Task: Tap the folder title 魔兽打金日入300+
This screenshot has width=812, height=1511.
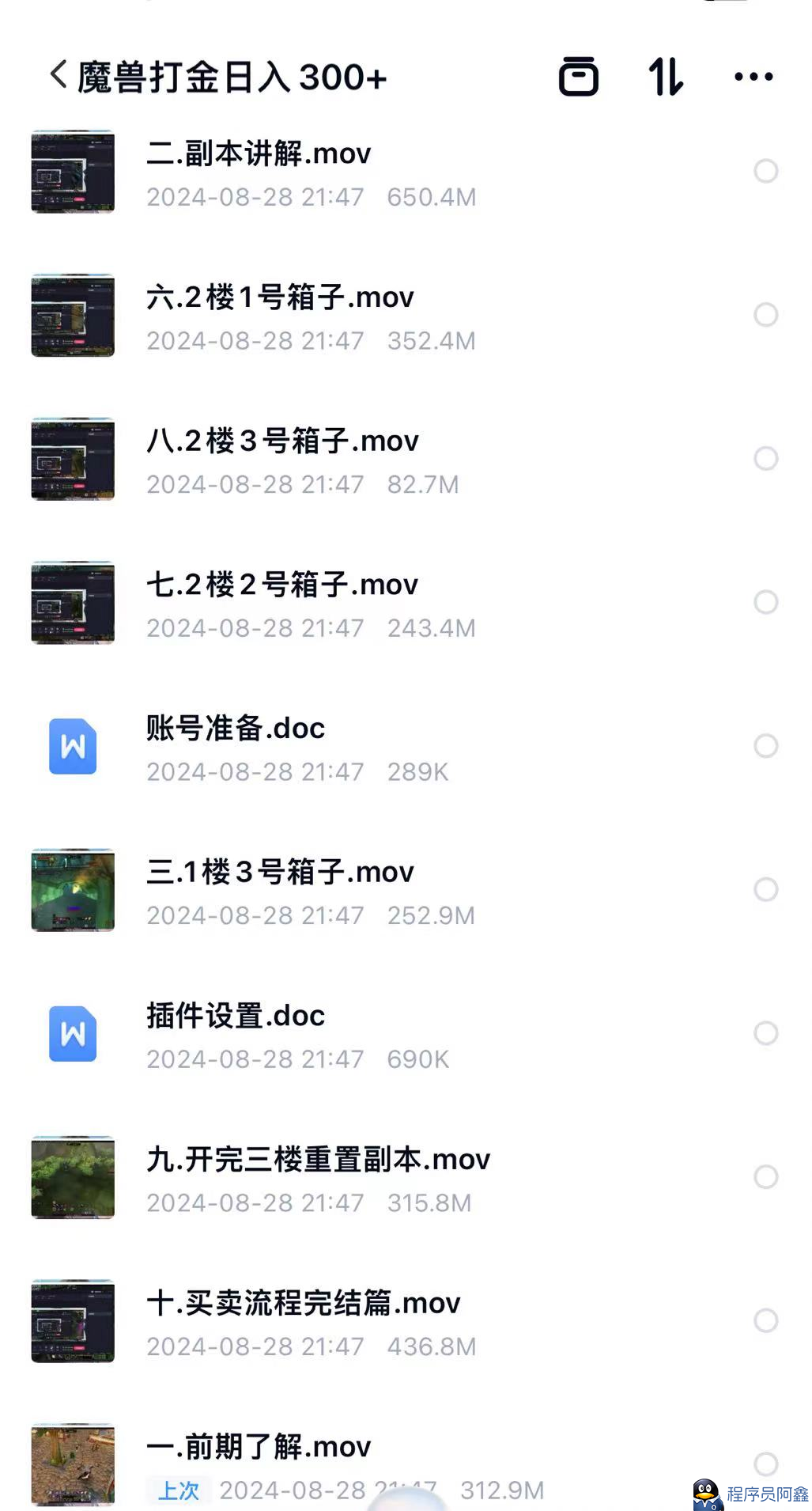Action: pyautogui.click(x=232, y=77)
